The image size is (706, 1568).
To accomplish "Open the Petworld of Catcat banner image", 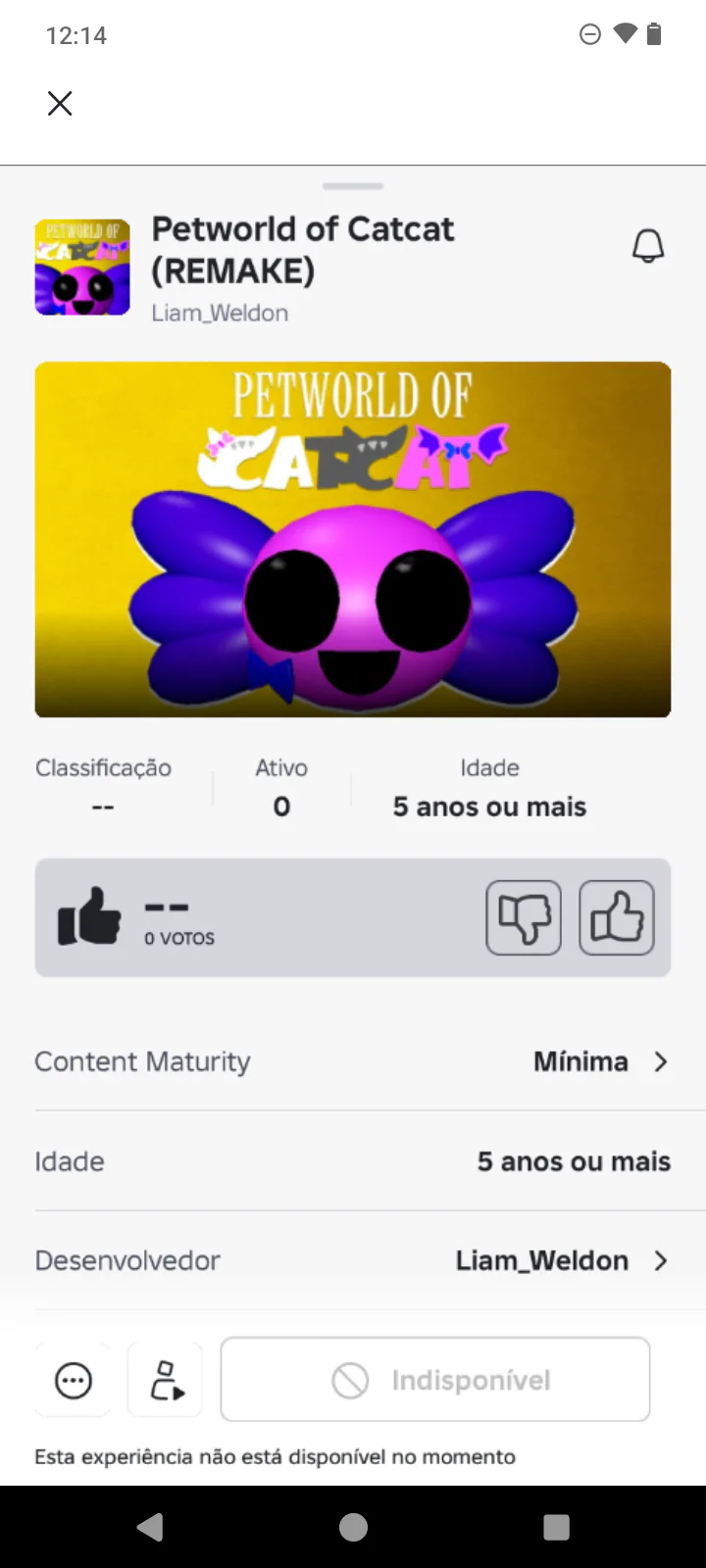I will click(x=353, y=539).
